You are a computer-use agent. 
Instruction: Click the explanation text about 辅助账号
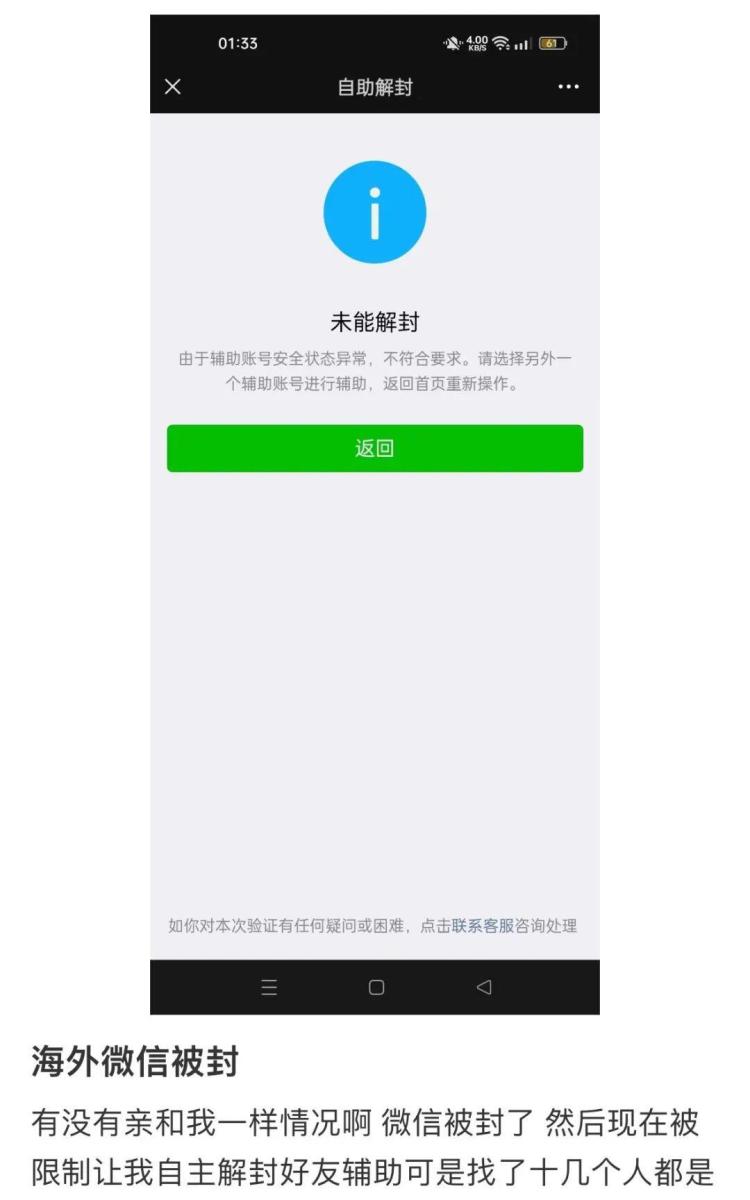[376, 367]
